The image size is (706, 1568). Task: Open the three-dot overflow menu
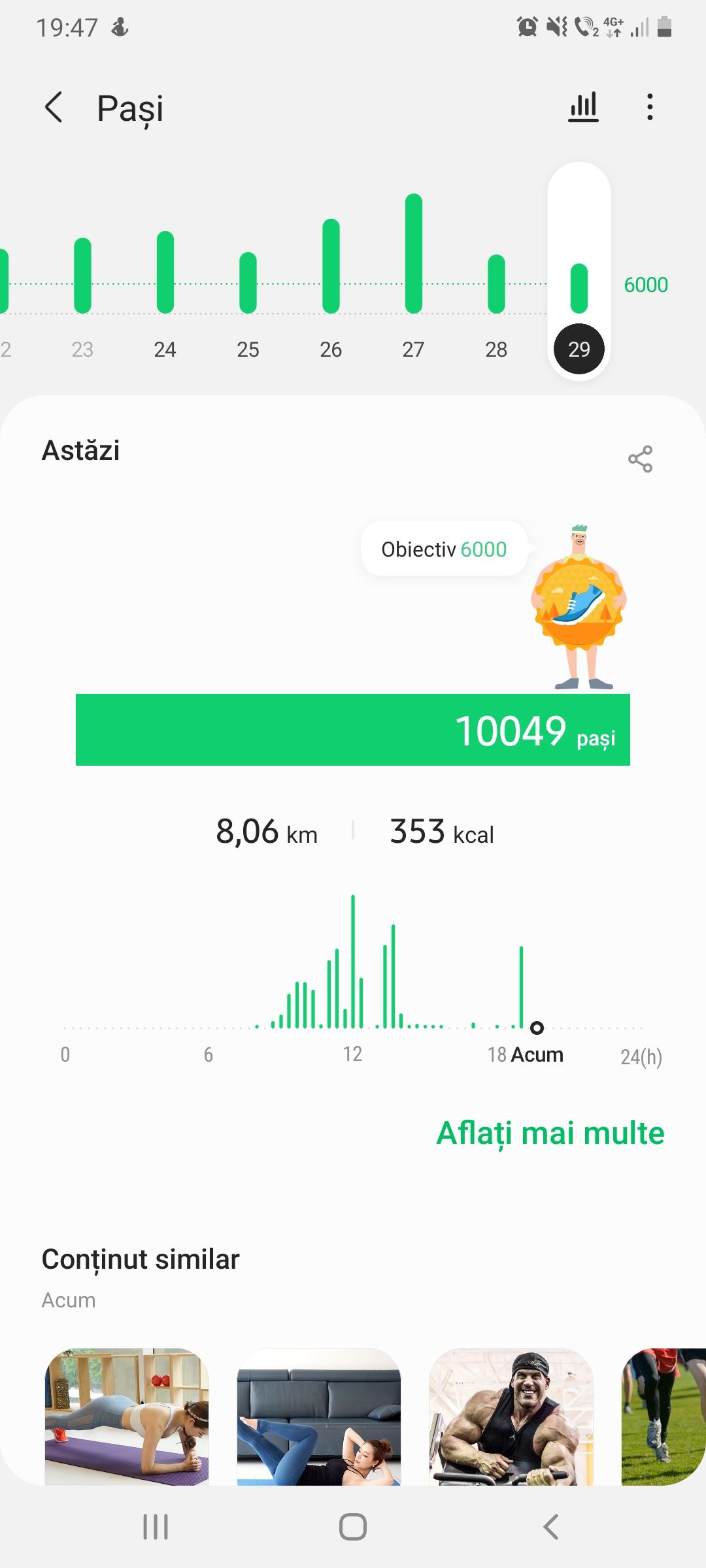(649, 107)
